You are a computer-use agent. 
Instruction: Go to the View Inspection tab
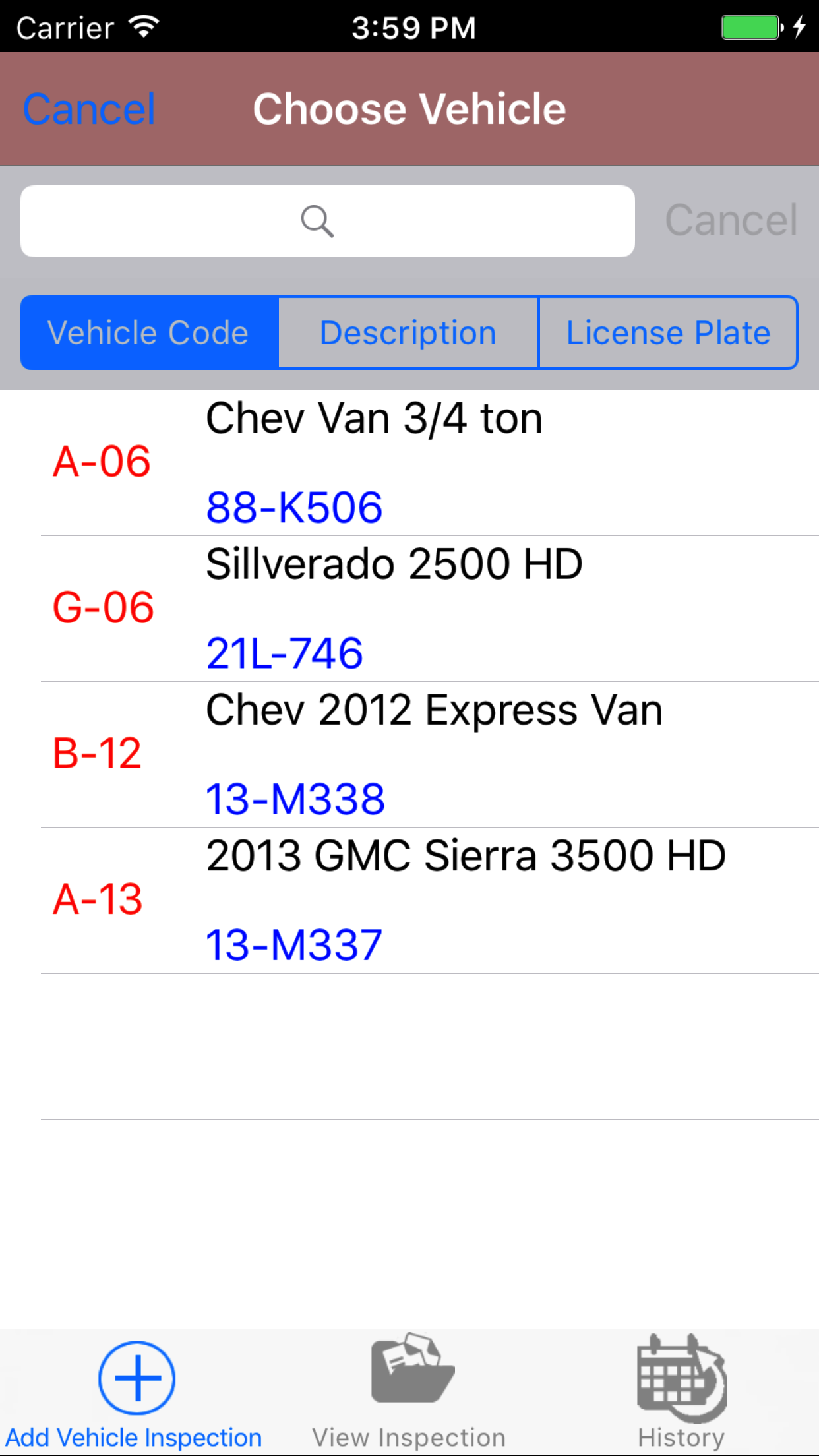pyautogui.click(x=409, y=1393)
